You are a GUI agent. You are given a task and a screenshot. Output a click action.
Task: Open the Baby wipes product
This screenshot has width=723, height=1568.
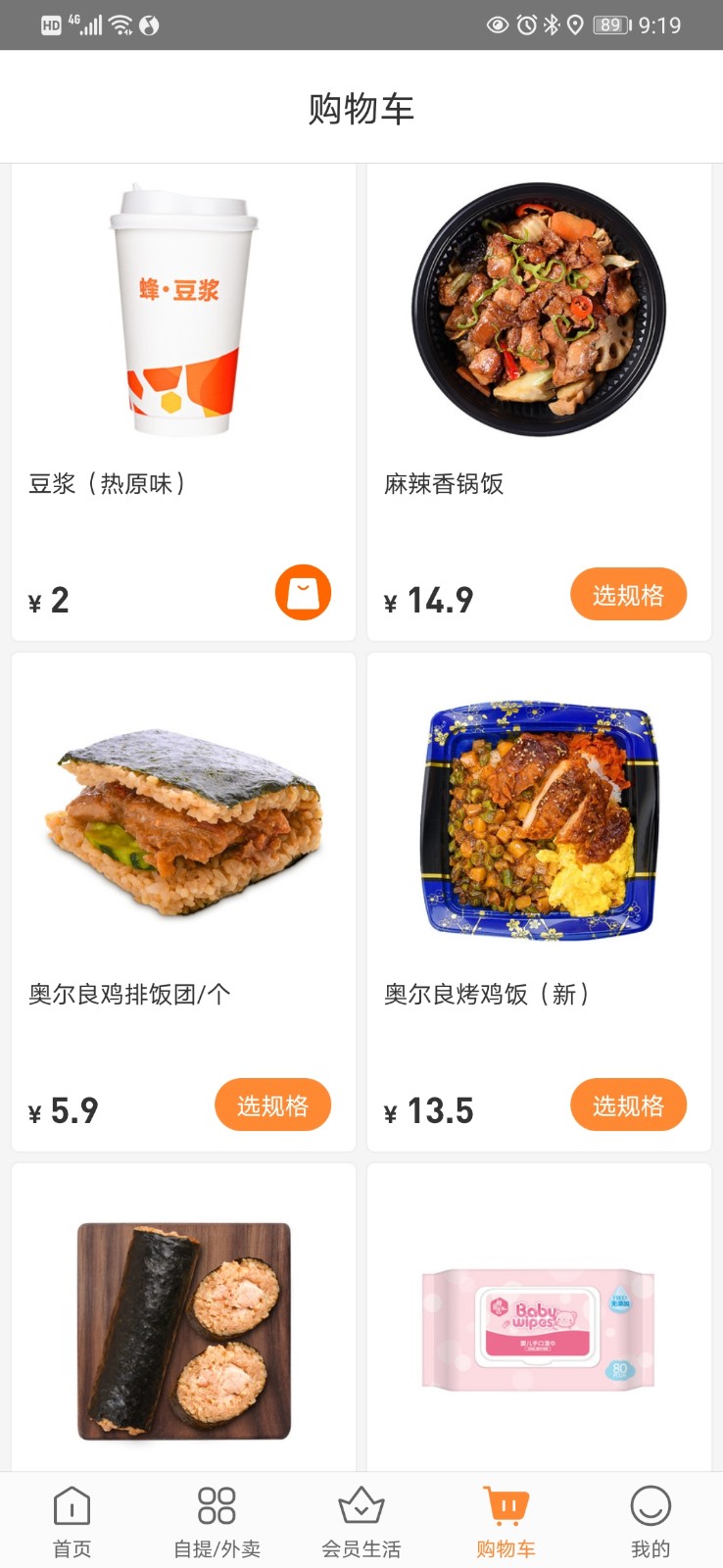(x=539, y=1328)
